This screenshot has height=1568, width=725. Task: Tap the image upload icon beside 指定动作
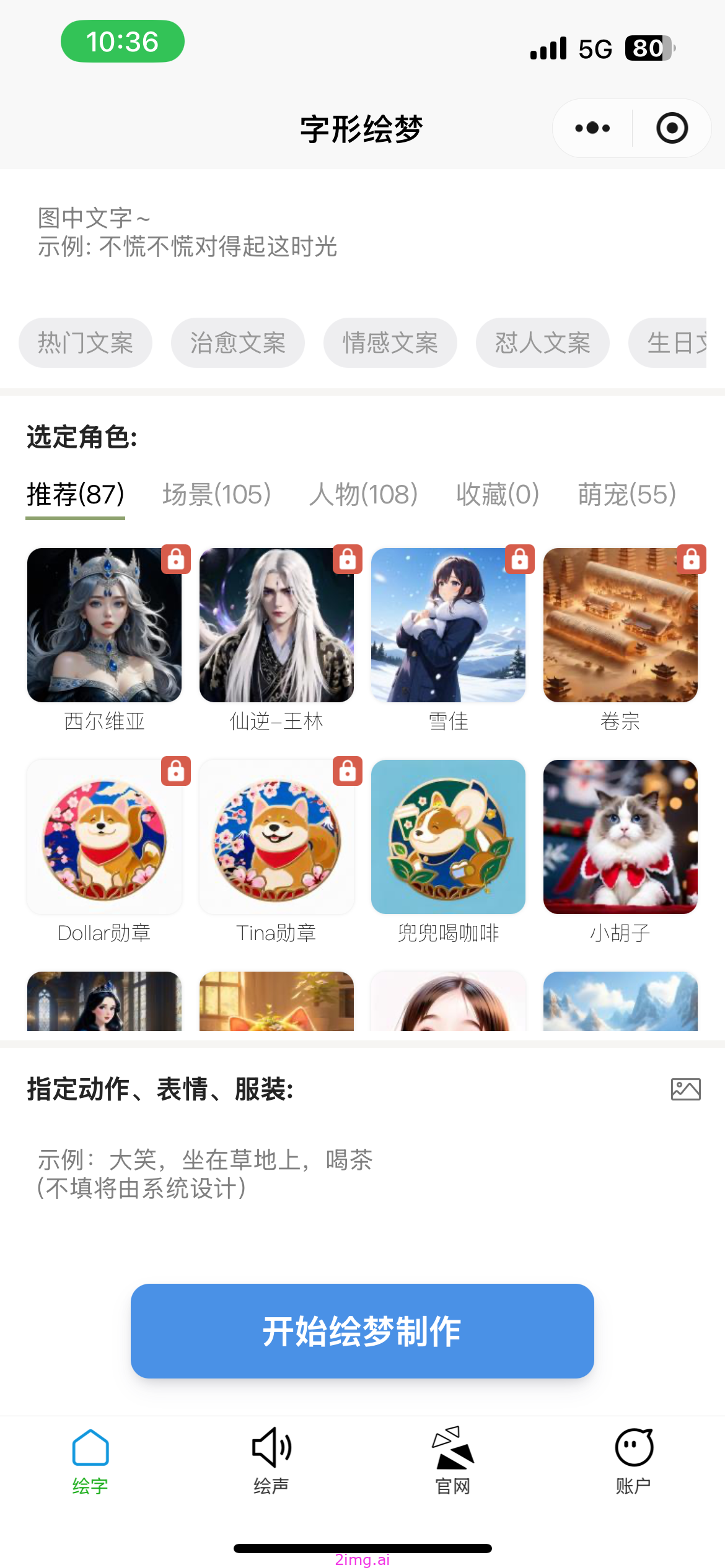[x=686, y=1089]
